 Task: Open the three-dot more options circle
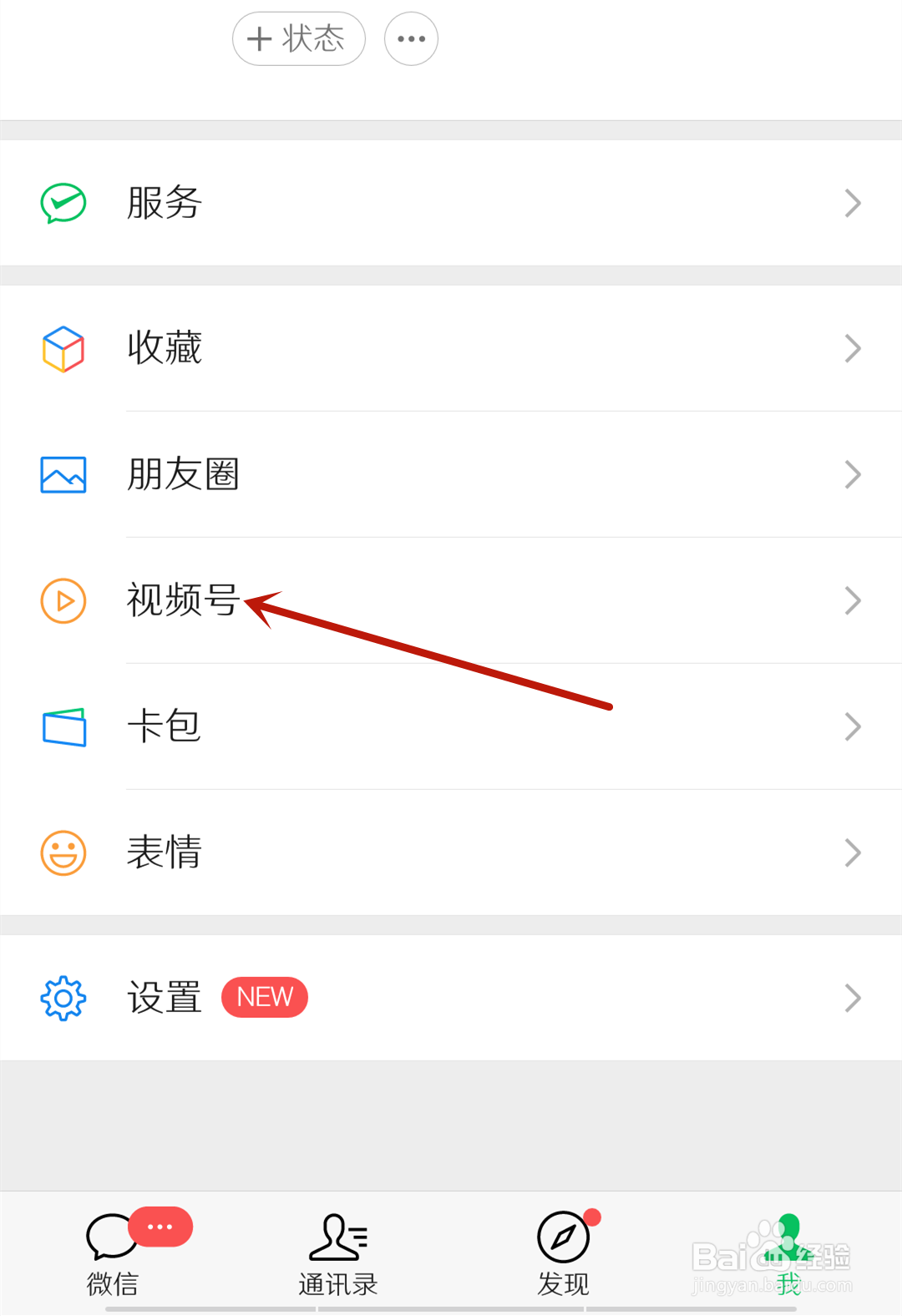pyautogui.click(x=410, y=38)
